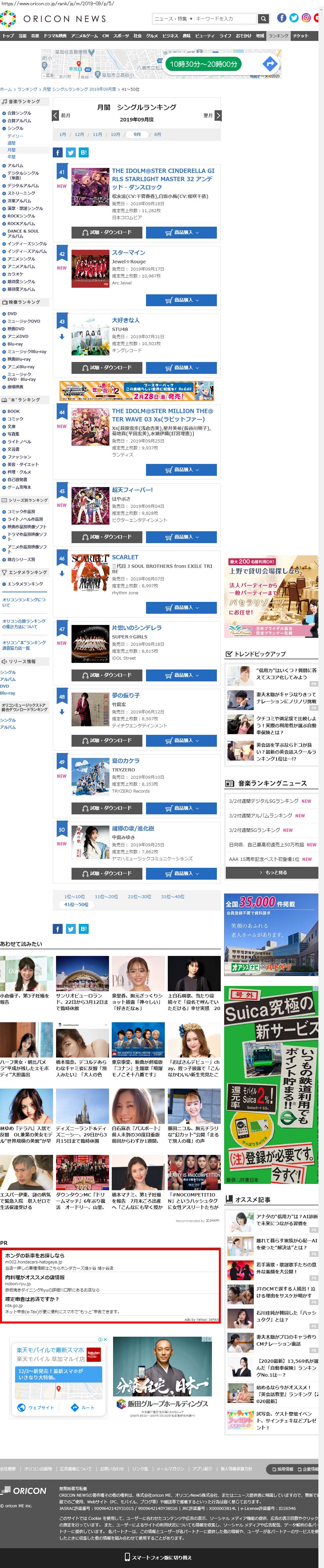Viewport: 324px width, 1568px height.
Task: Tap 商品購入 for スターマイン
Action: pyautogui.click(x=181, y=300)
